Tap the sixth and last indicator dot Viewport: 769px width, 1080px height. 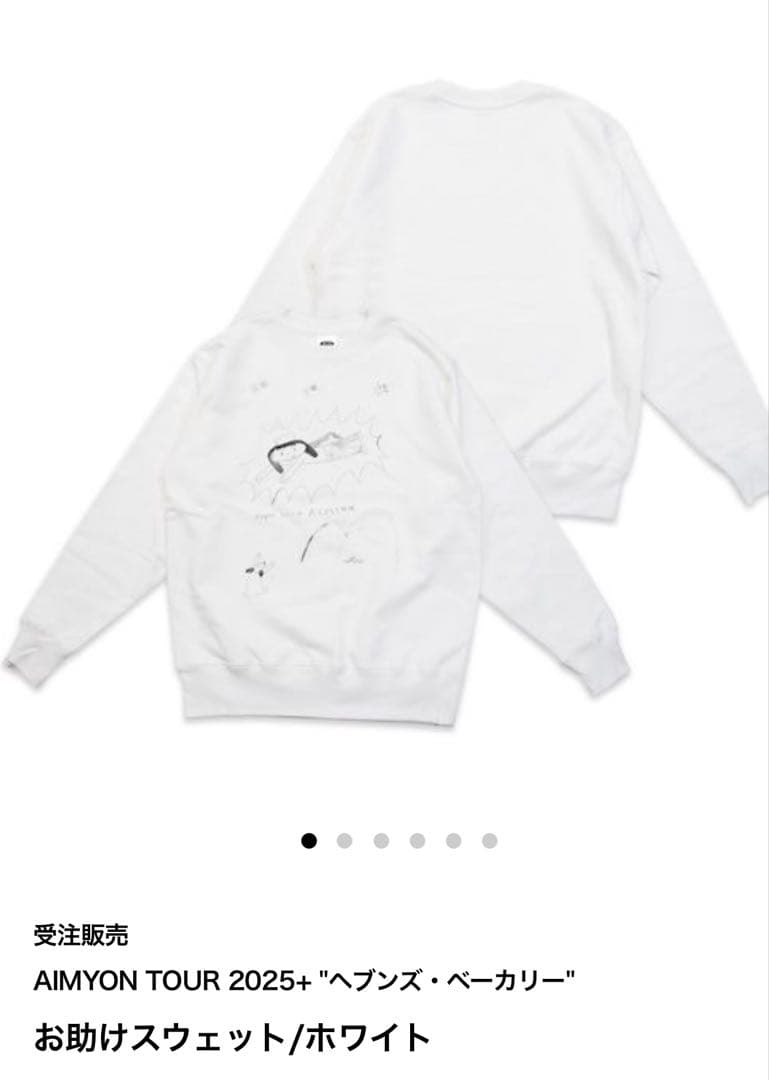(489, 841)
